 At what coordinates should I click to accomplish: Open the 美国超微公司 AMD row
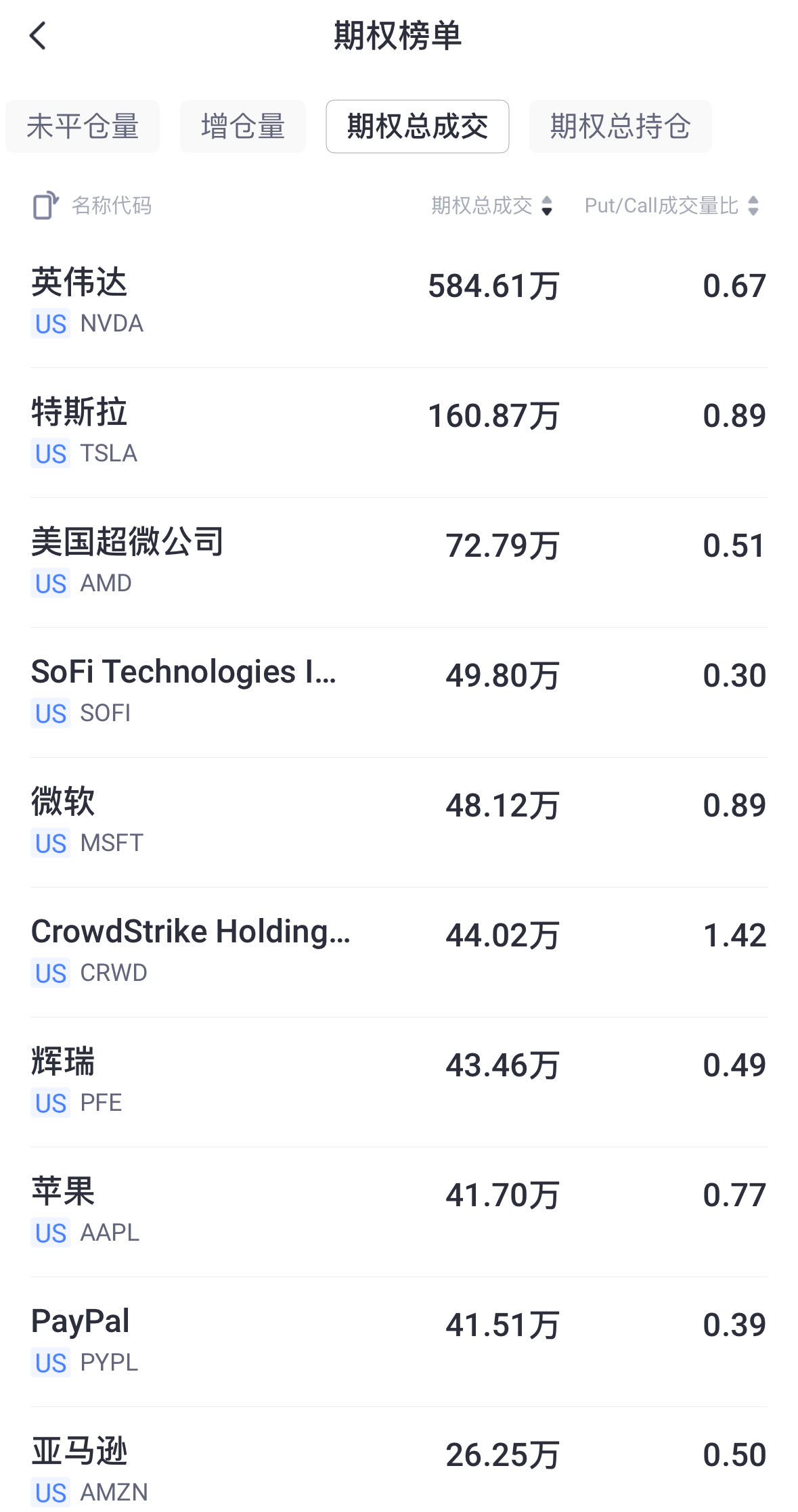click(399, 563)
